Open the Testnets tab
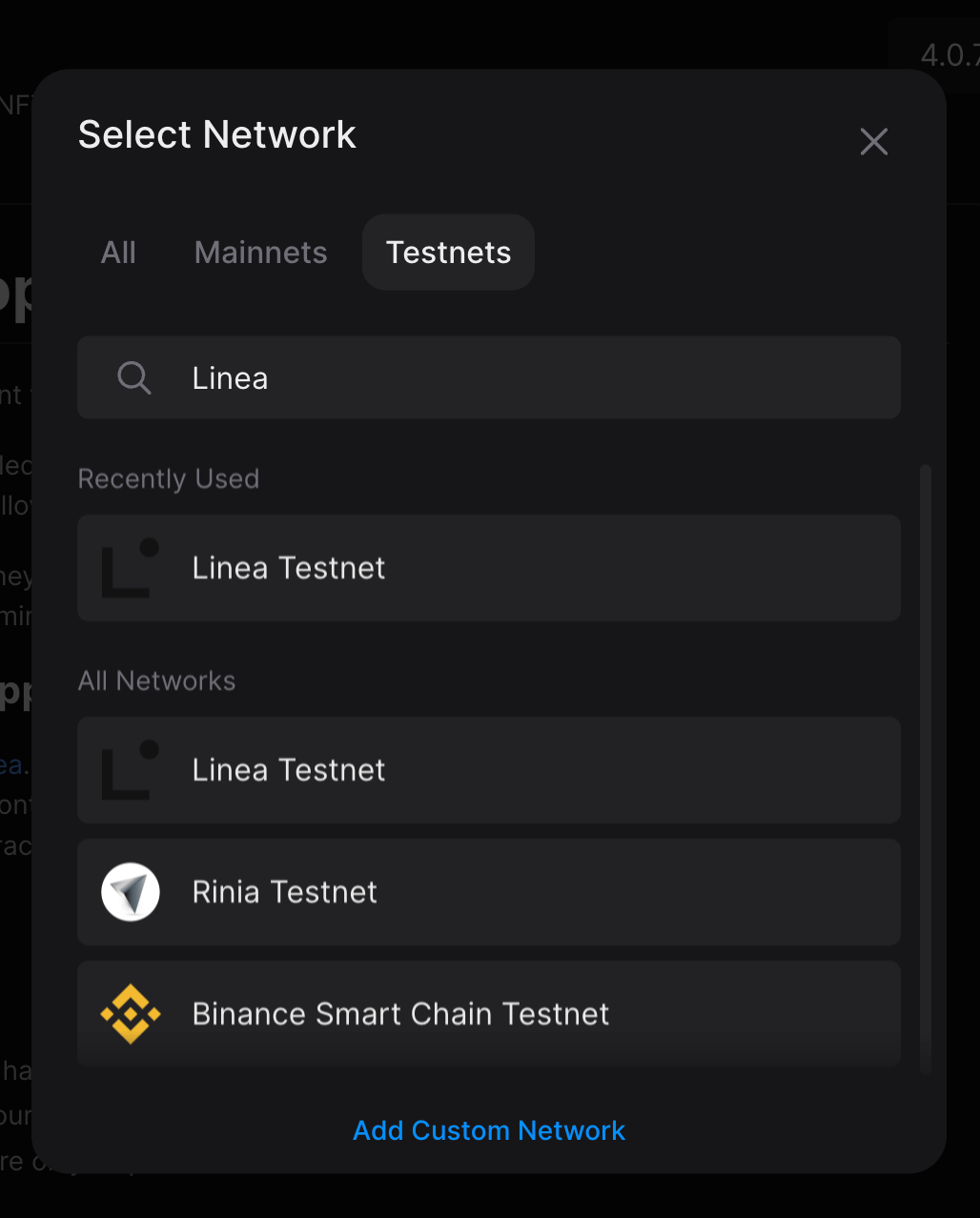The image size is (980, 1218). [447, 252]
